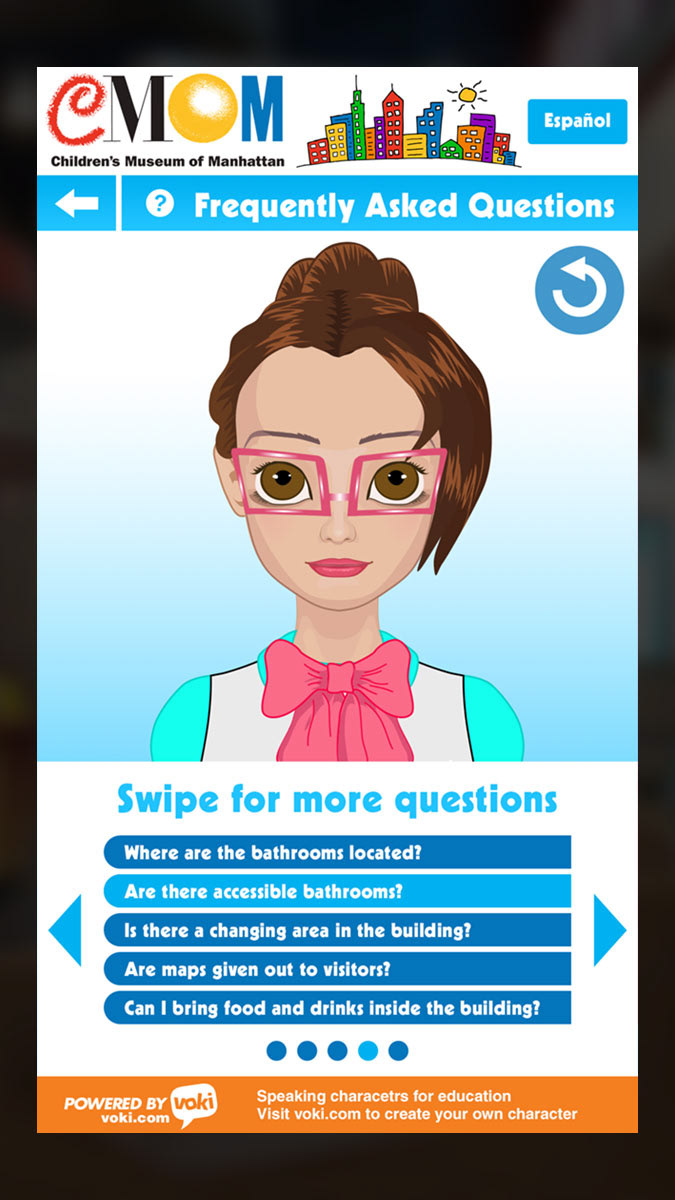Image resolution: width=675 pixels, height=1200 pixels.
Task: Switch language to Español
Action: (577, 121)
